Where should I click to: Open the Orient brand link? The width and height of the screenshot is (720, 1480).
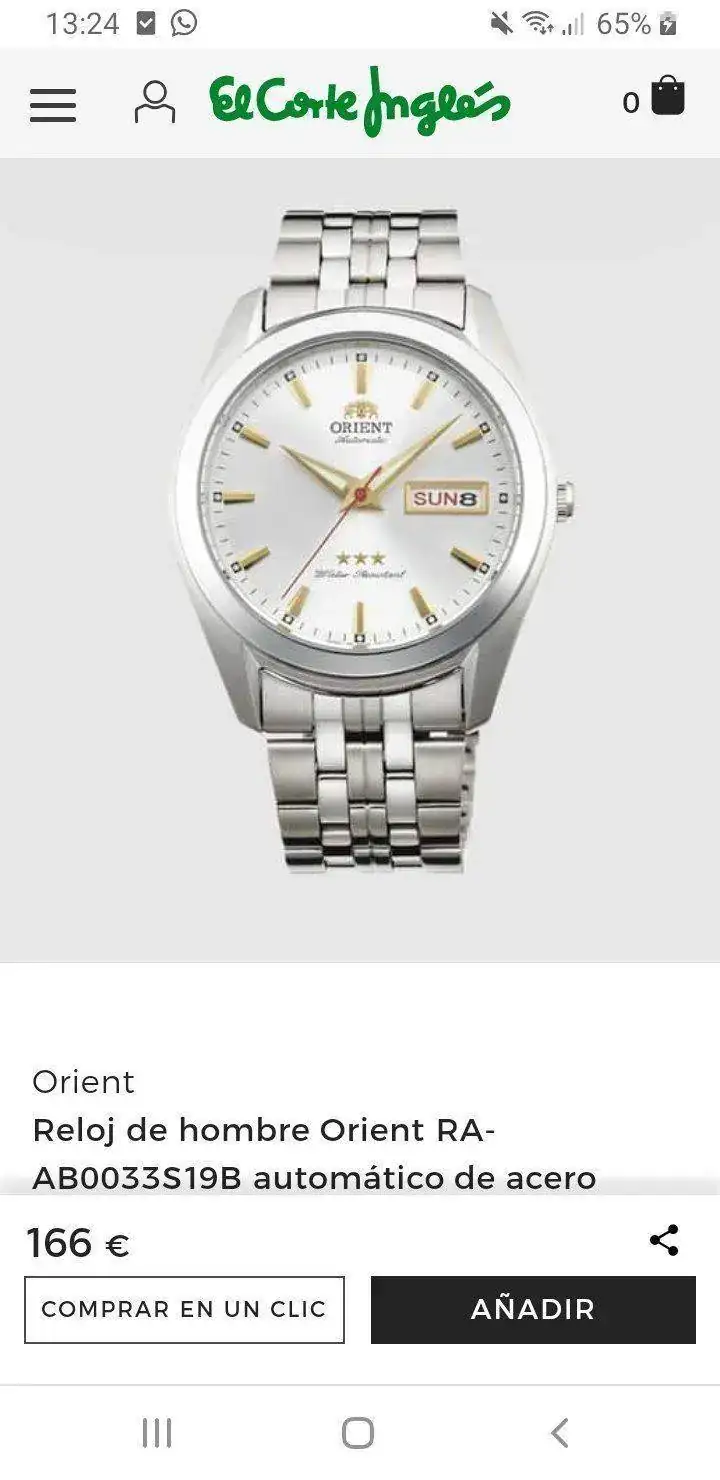pos(83,1082)
